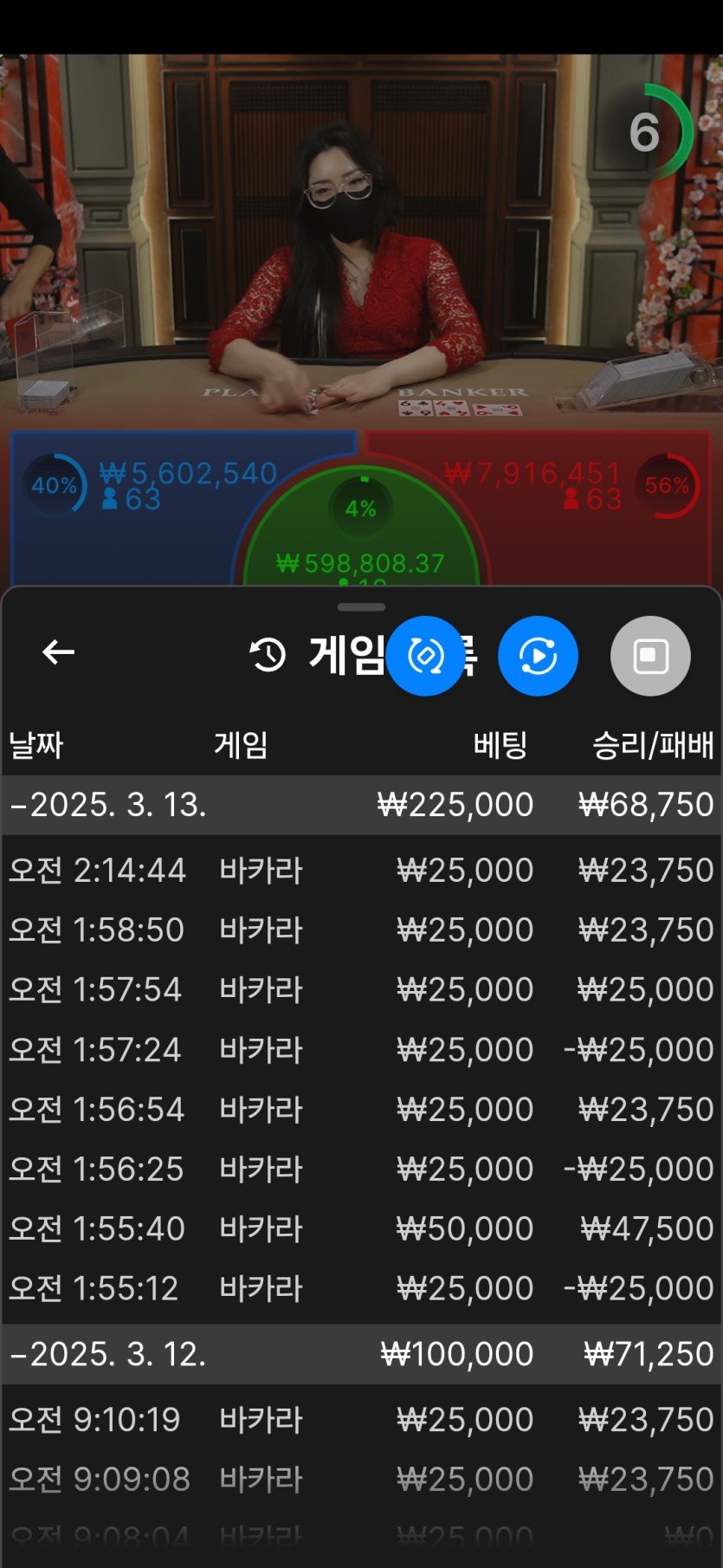Open the ₩50,000 bet at 오전 1:55:40

click(361, 1228)
